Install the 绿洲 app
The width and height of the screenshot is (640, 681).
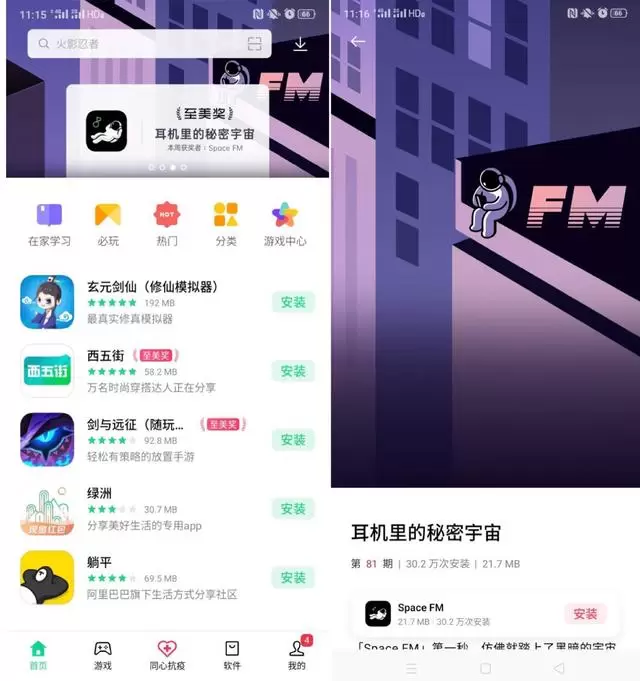click(293, 509)
